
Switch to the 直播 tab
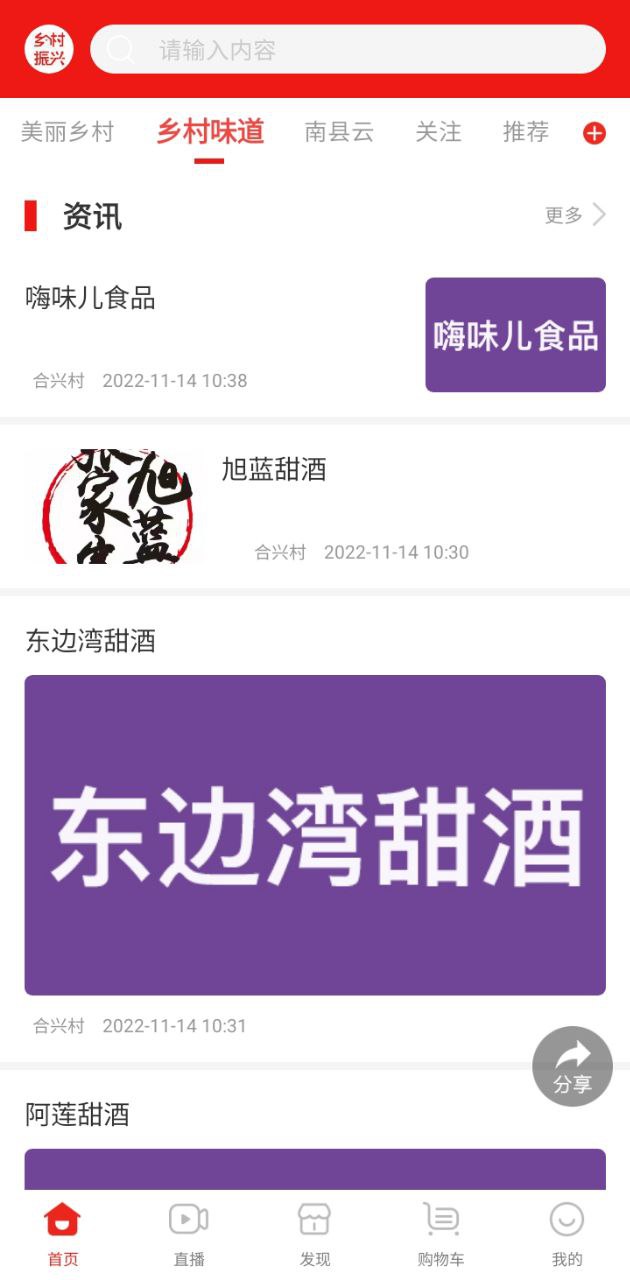click(189, 1234)
